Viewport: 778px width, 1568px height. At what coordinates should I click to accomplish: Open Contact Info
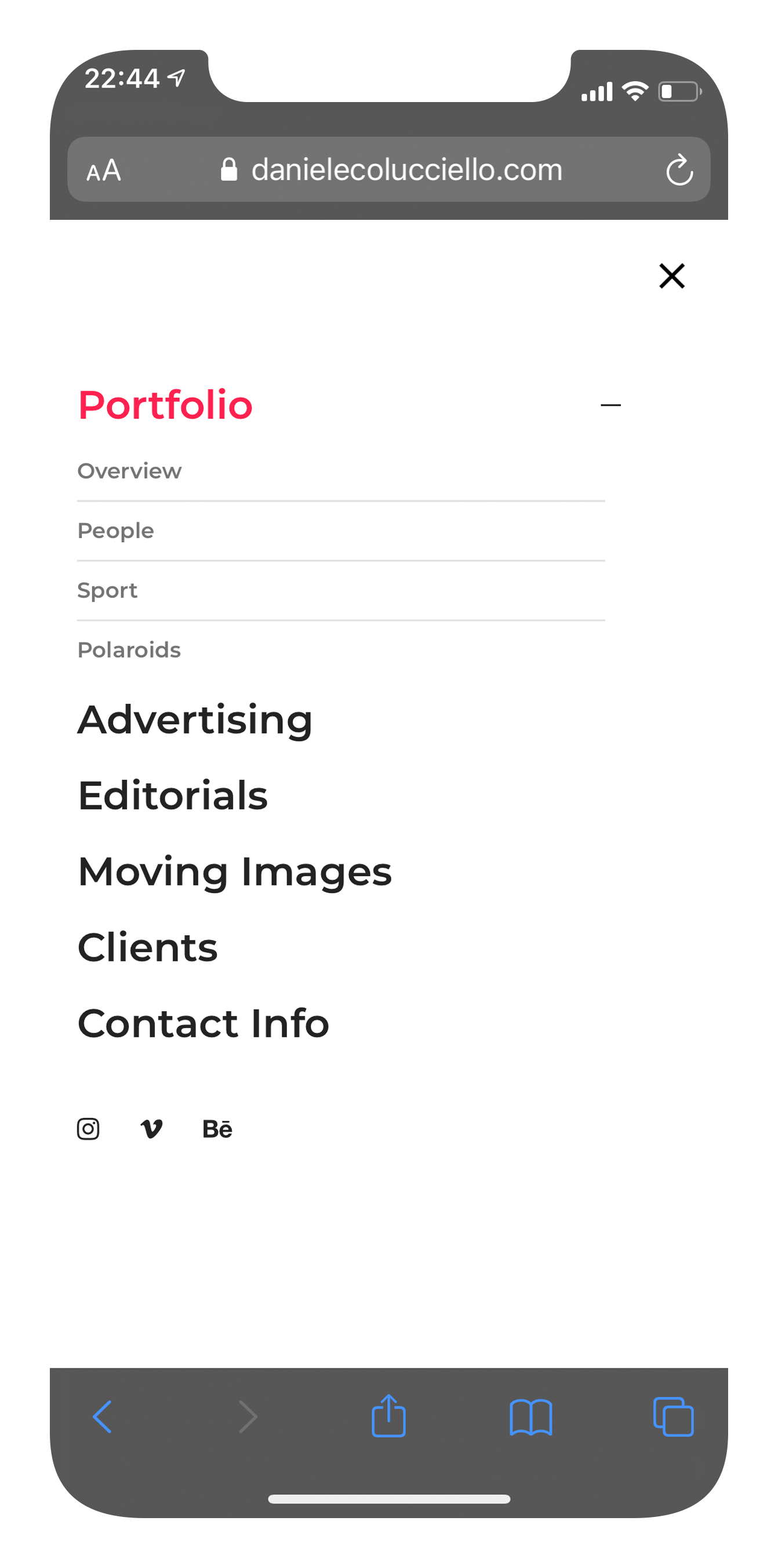(203, 1023)
